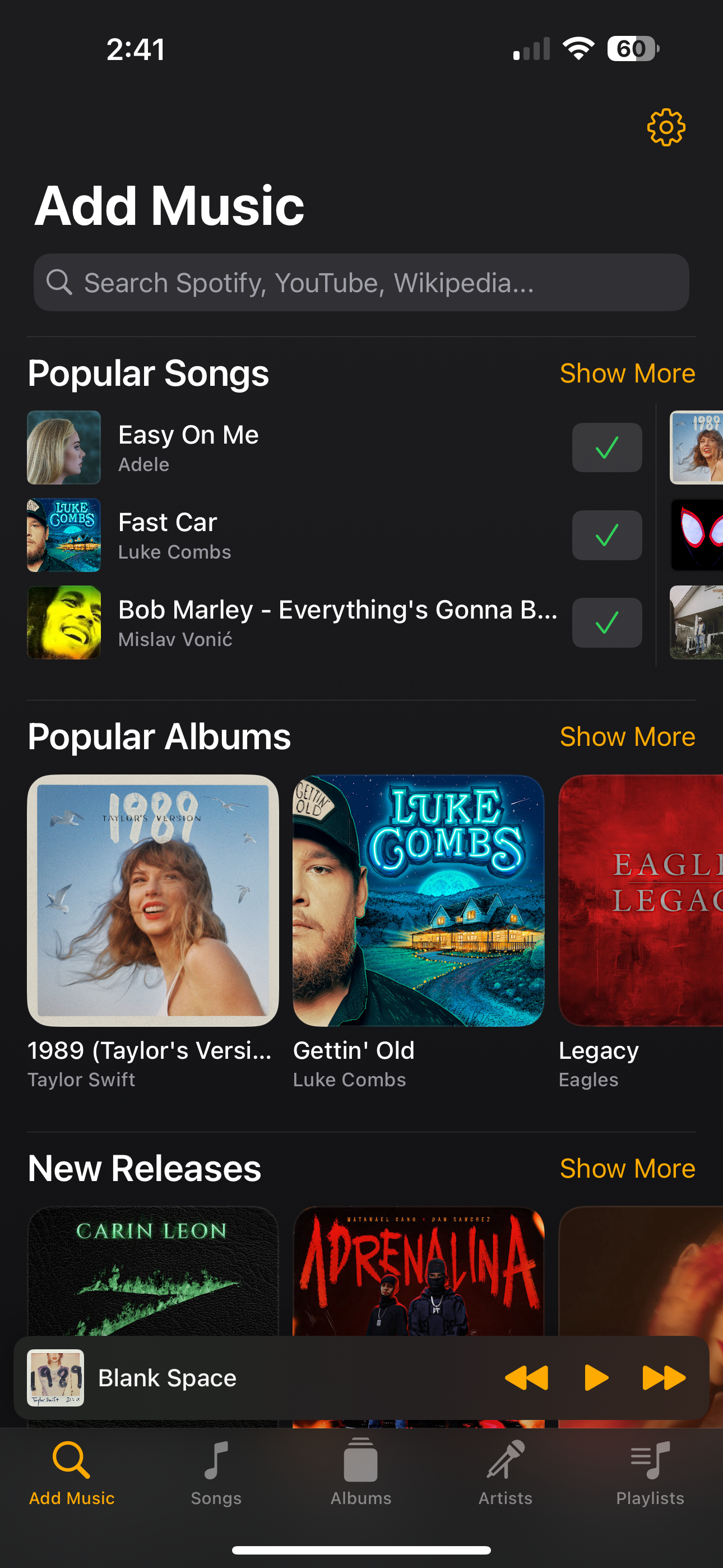The width and height of the screenshot is (723, 1568).
Task: Open the song Easy On Me by Adele
Action: tap(292, 448)
